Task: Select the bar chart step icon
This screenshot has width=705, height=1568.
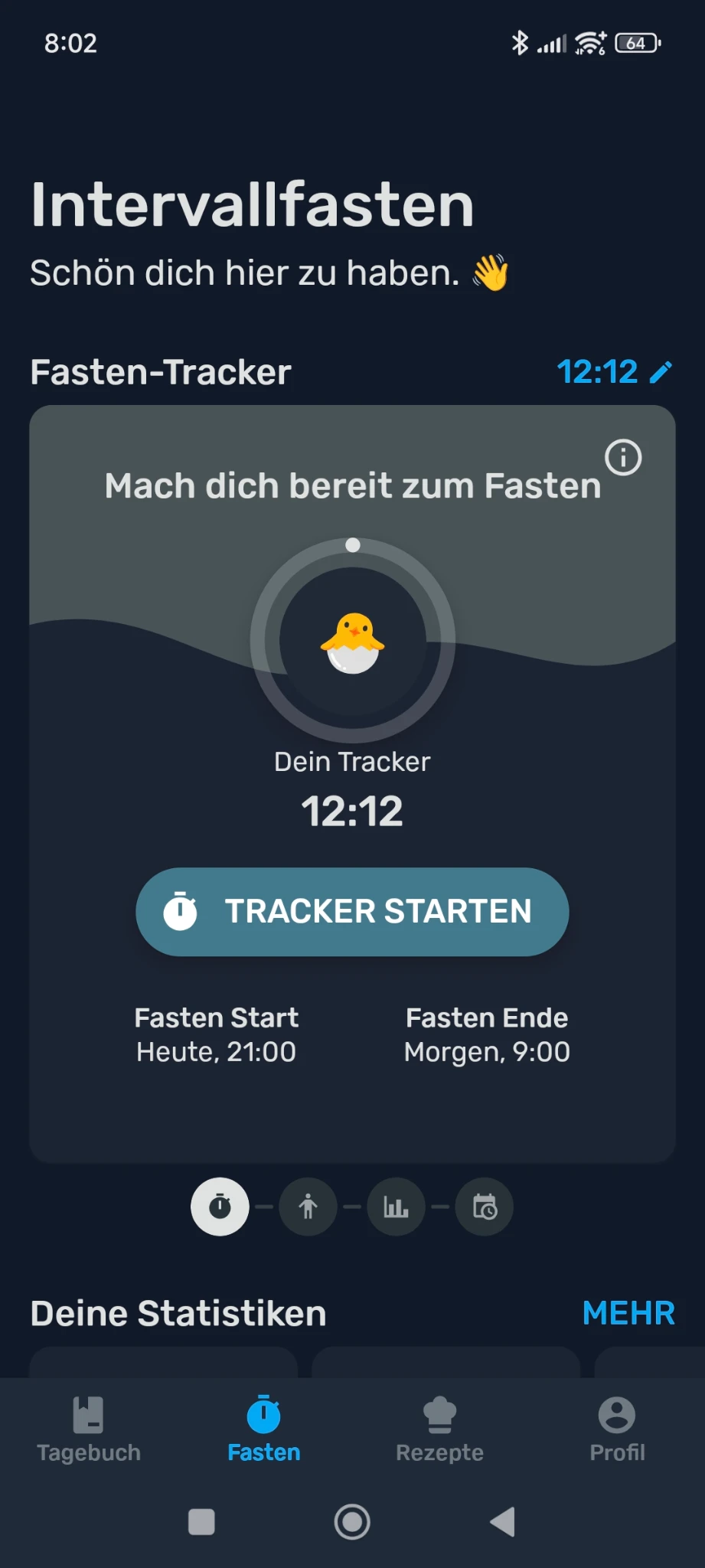Action: (396, 1207)
